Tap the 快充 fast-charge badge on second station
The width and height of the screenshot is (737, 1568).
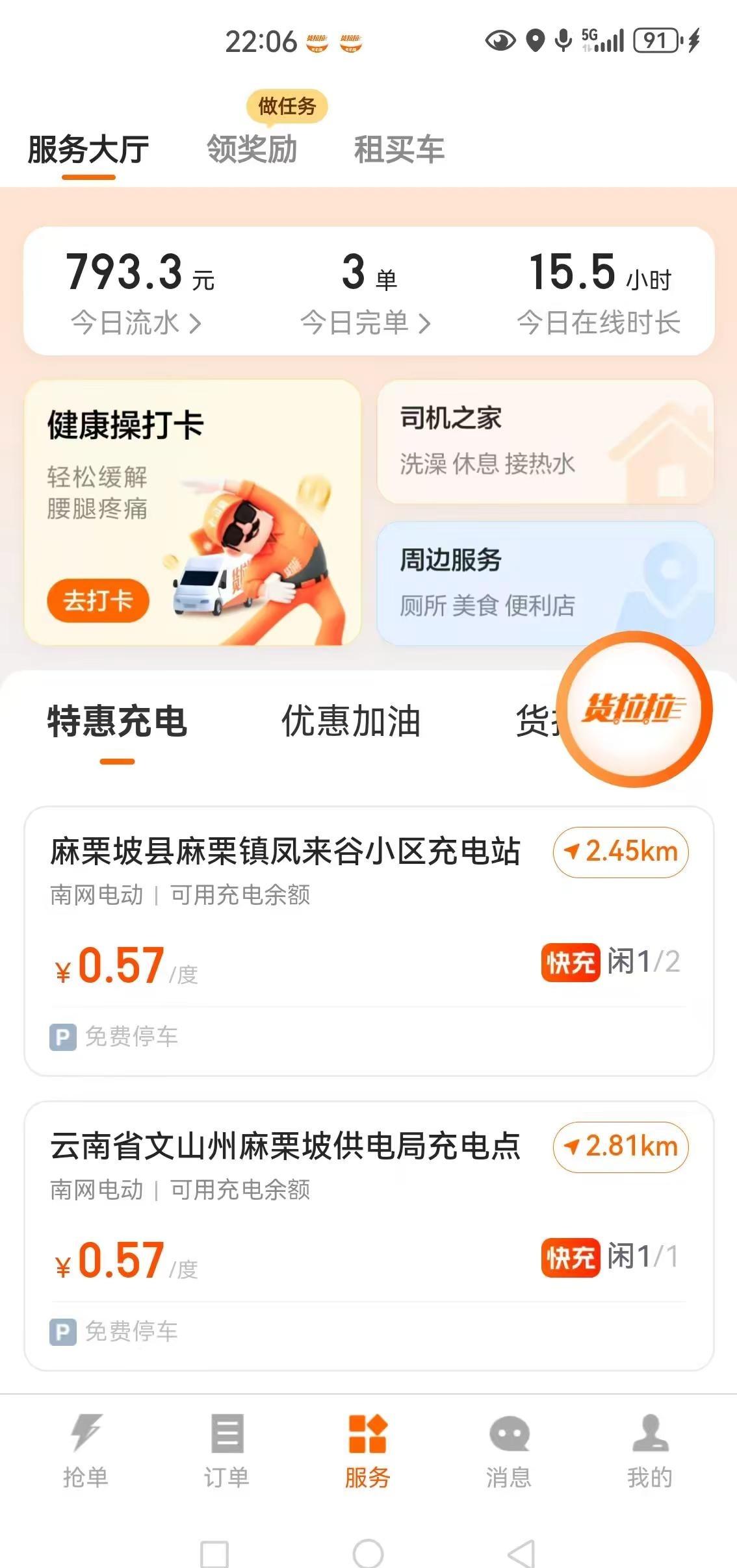[x=570, y=1256]
